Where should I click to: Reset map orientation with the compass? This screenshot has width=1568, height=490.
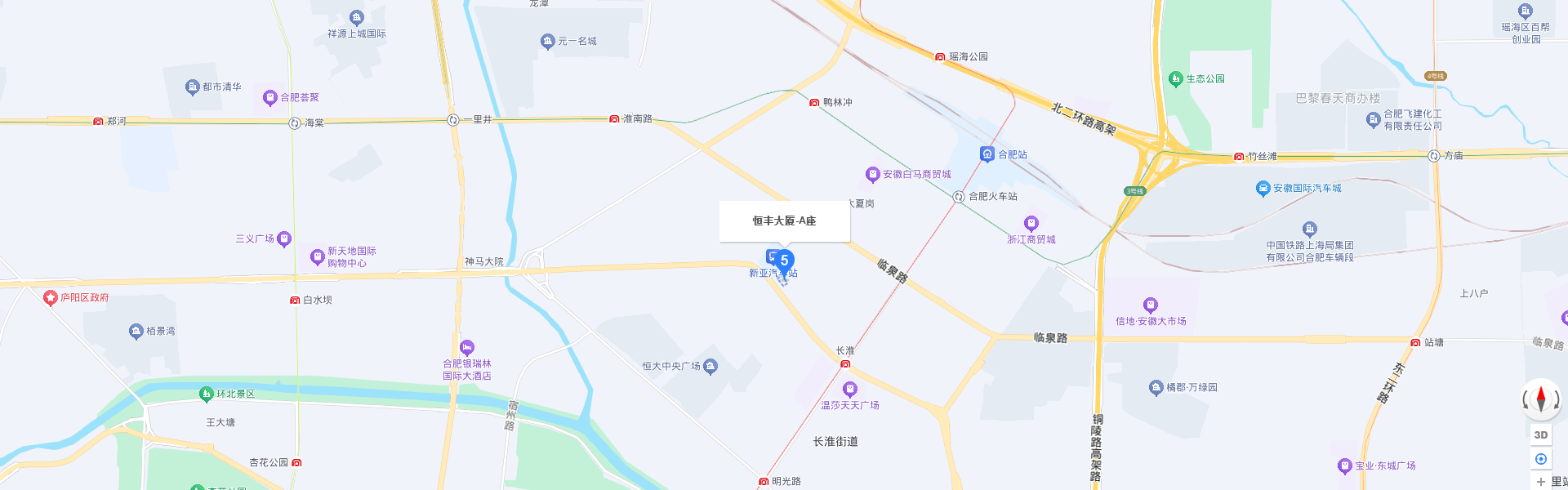click(x=1541, y=399)
